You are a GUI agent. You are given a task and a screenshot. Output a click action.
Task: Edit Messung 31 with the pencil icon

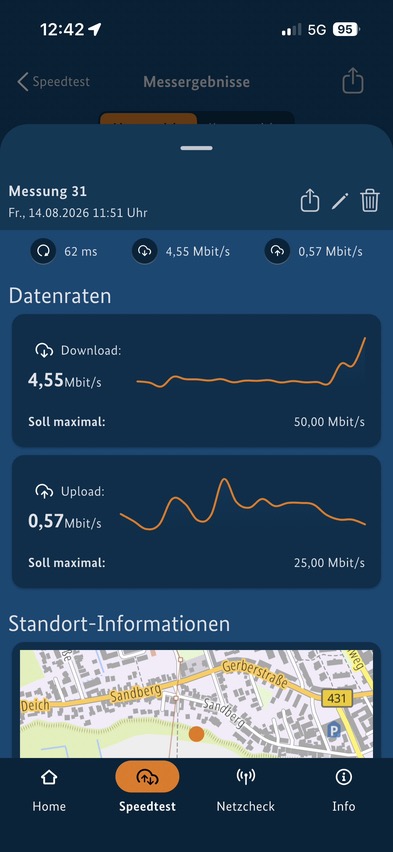coord(340,201)
